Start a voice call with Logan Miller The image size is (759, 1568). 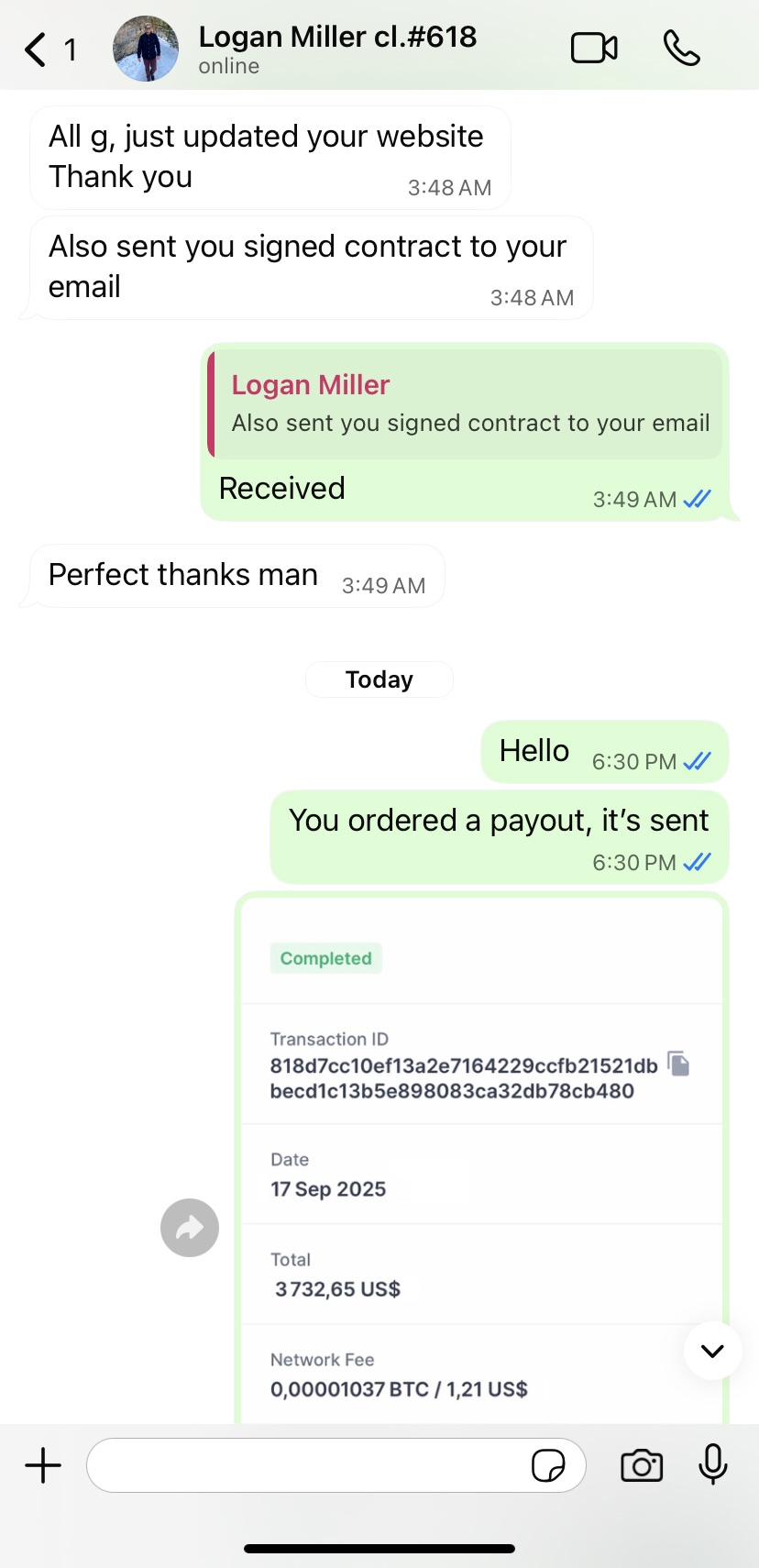[681, 49]
